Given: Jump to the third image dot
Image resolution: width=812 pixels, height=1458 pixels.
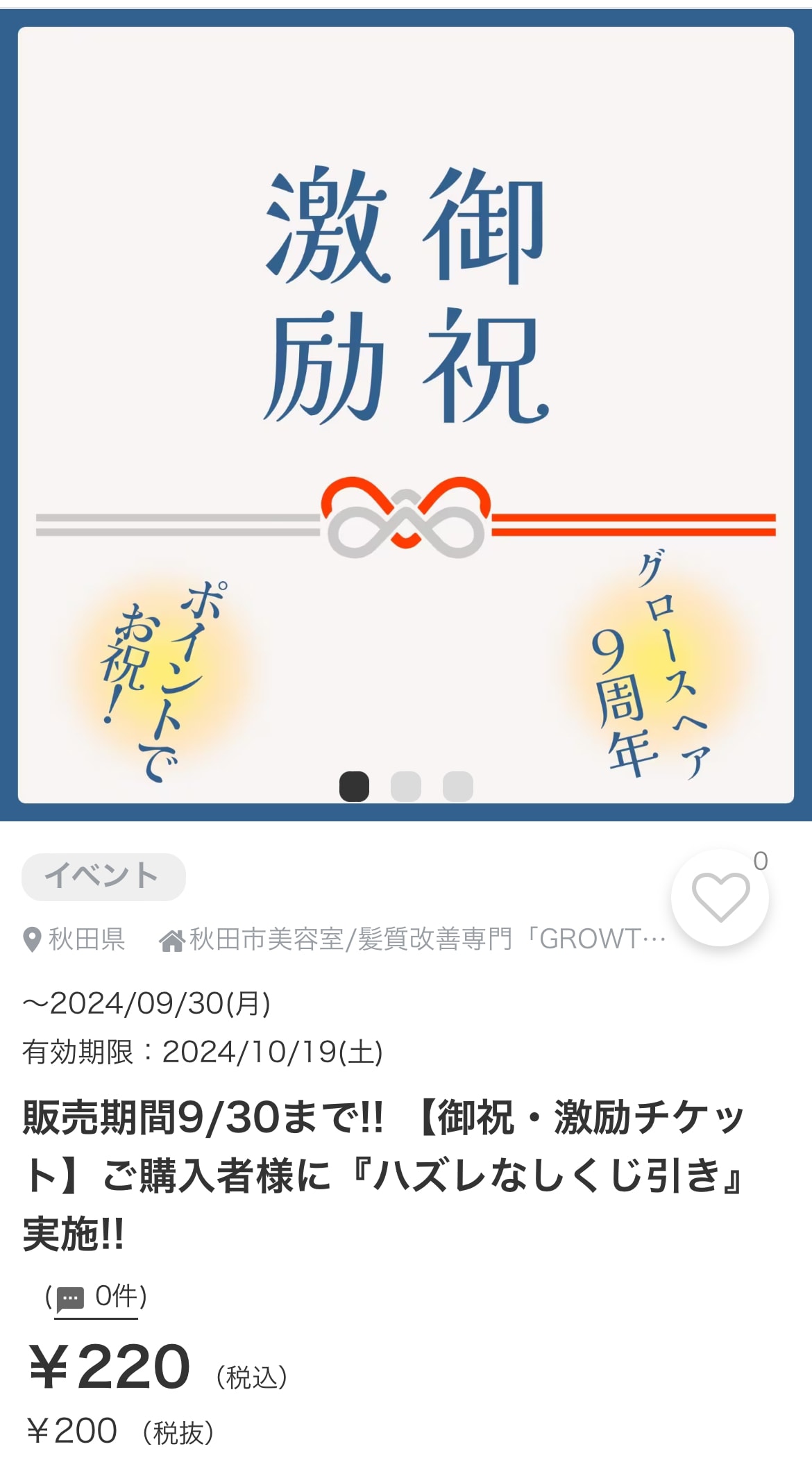Looking at the screenshot, I should (458, 787).
